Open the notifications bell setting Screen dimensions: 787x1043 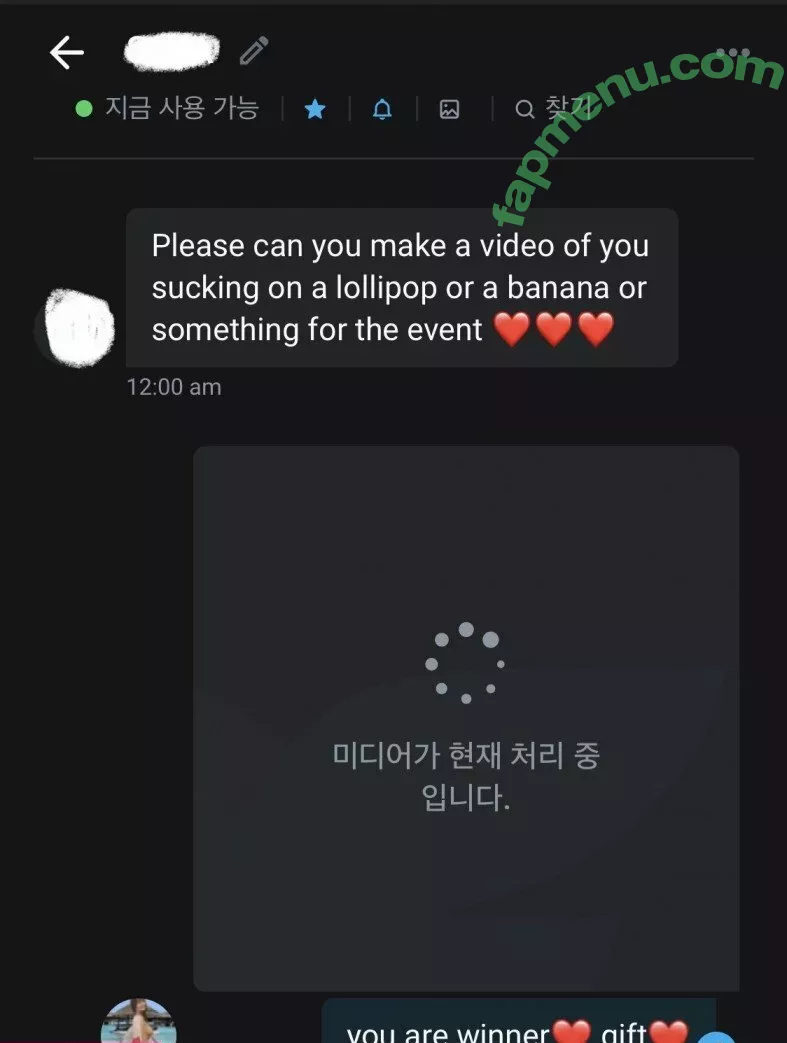[382, 110]
